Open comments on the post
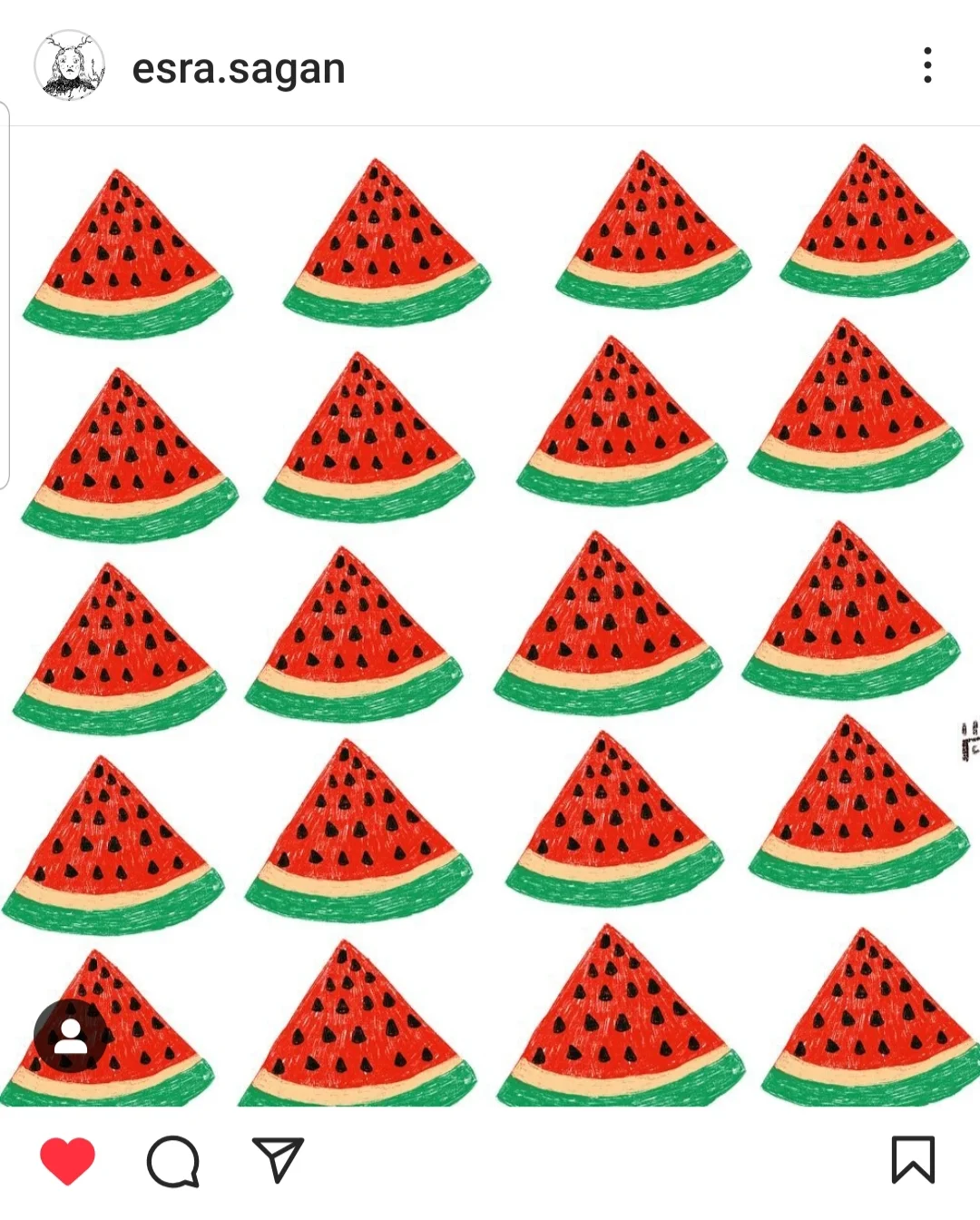Viewport: 980px width, 1220px height. (172, 1160)
